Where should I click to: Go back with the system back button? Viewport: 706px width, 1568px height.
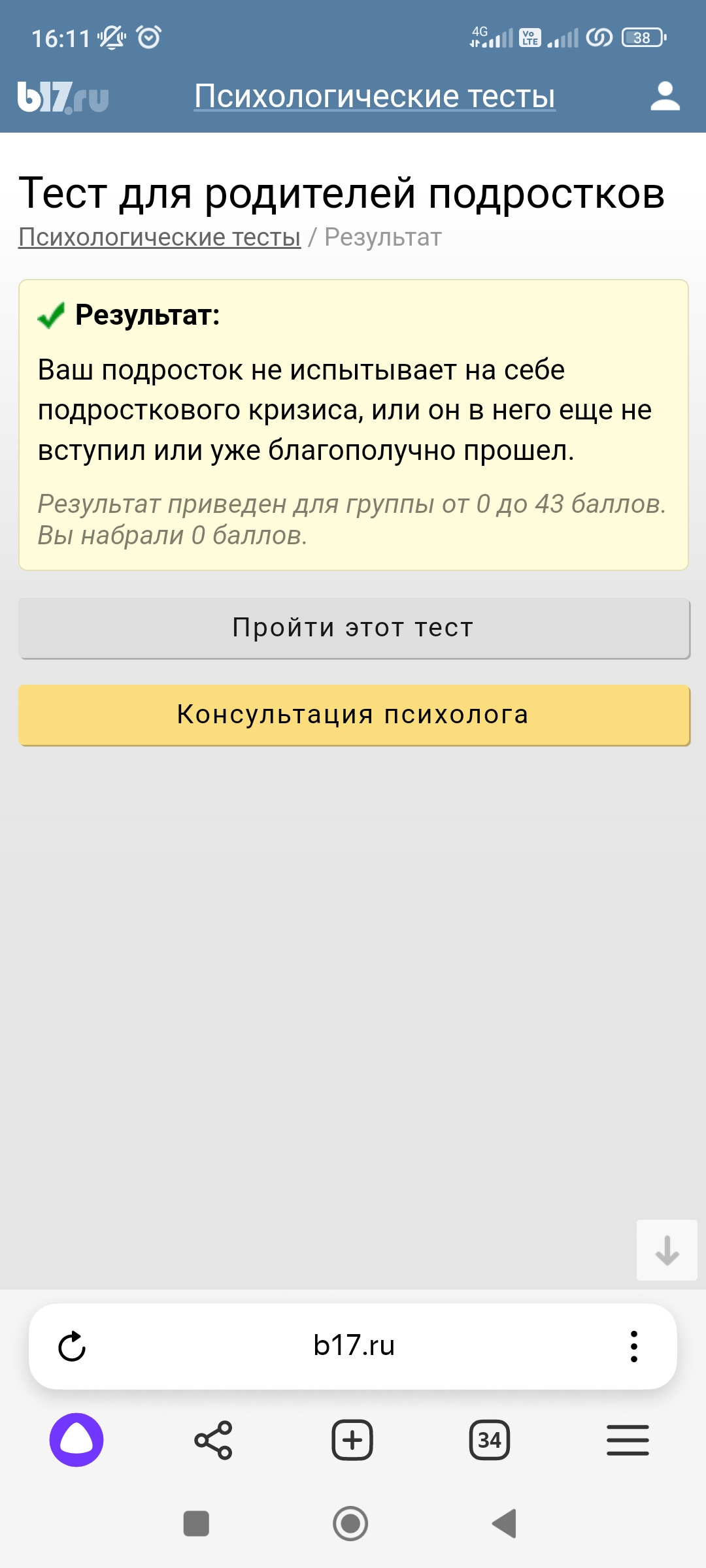coord(505,1524)
